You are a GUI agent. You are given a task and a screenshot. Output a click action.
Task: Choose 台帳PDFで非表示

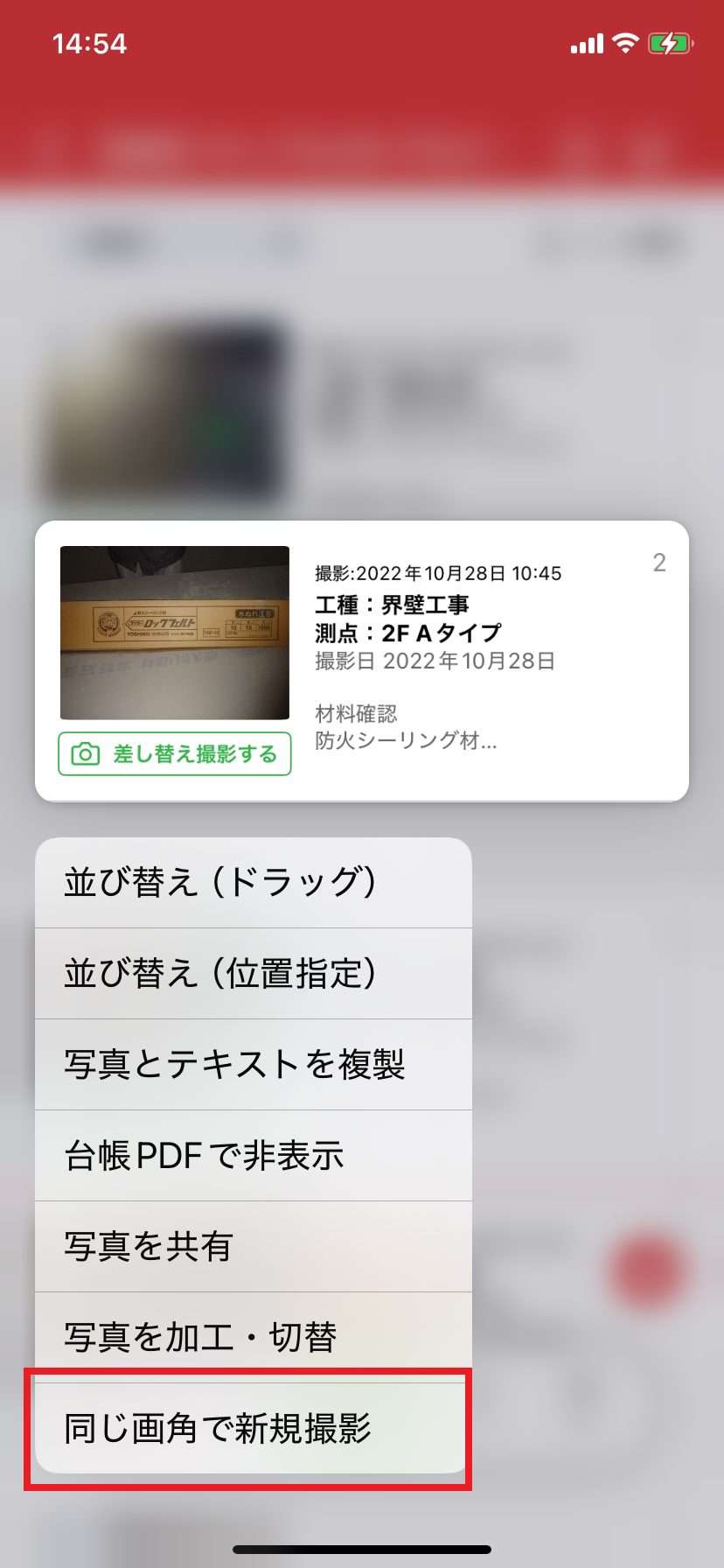tap(253, 1156)
